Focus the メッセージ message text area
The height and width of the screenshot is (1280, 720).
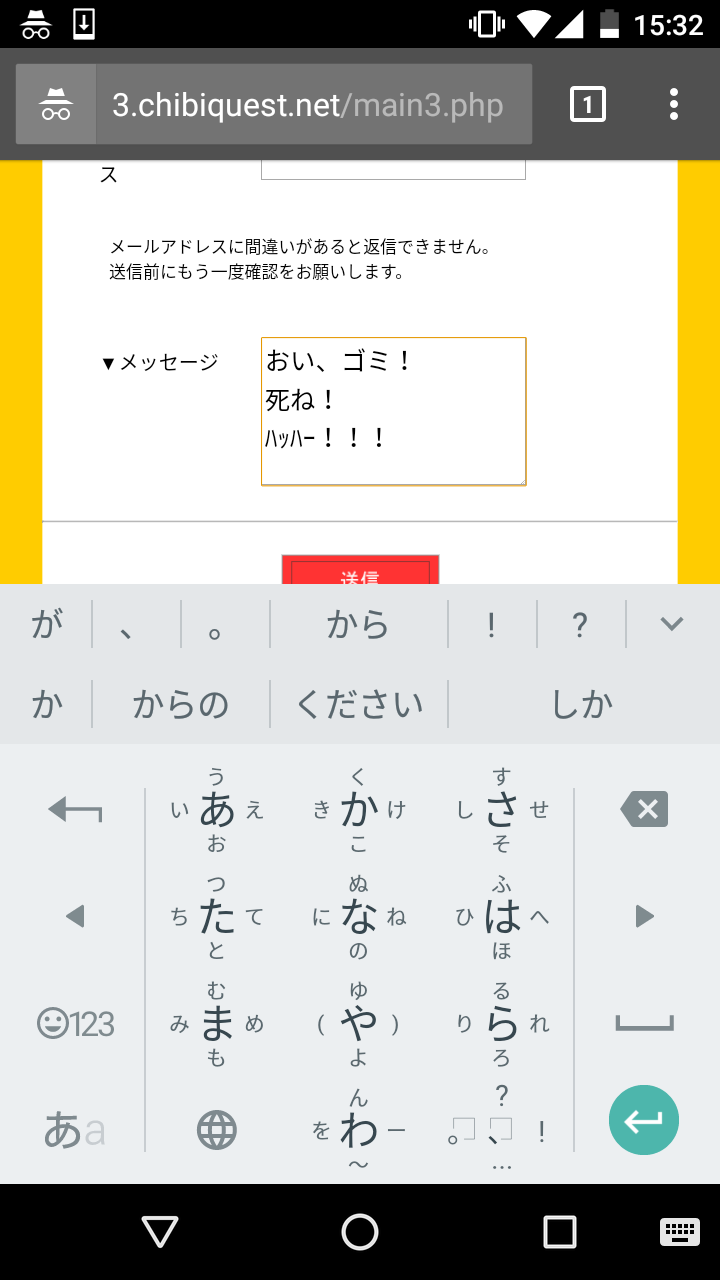point(393,411)
